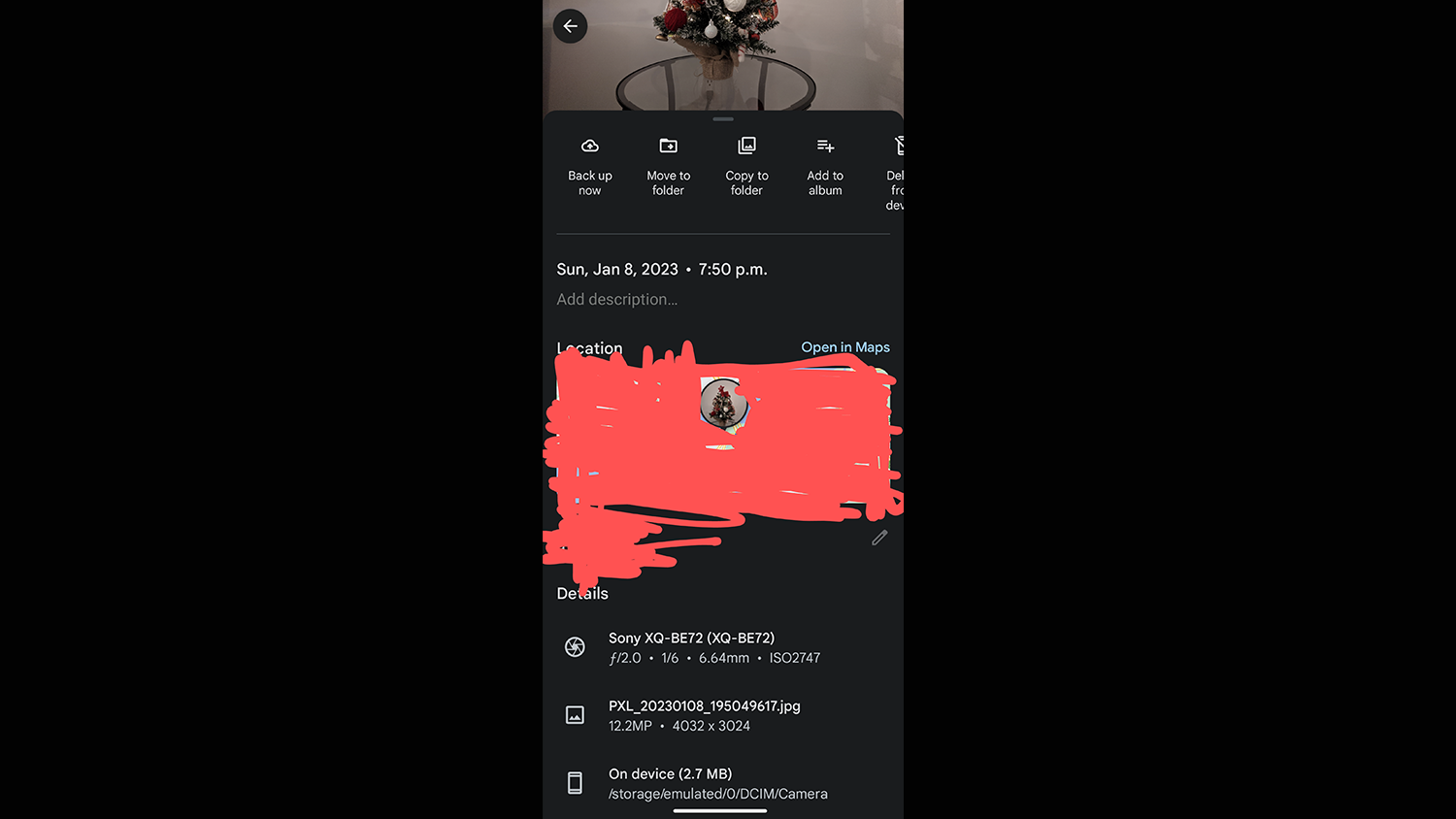
Task: Tap Back up now
Action: pos(590,166)
